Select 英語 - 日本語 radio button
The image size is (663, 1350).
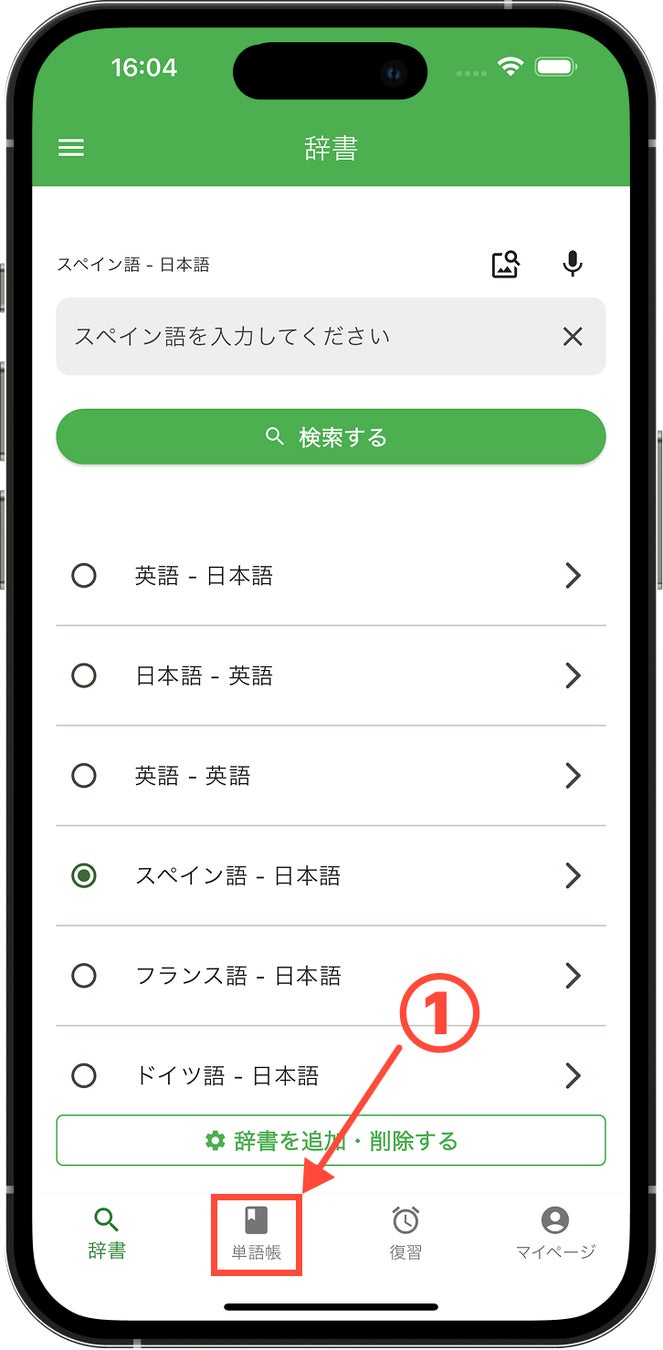click(x=84, y=576)
